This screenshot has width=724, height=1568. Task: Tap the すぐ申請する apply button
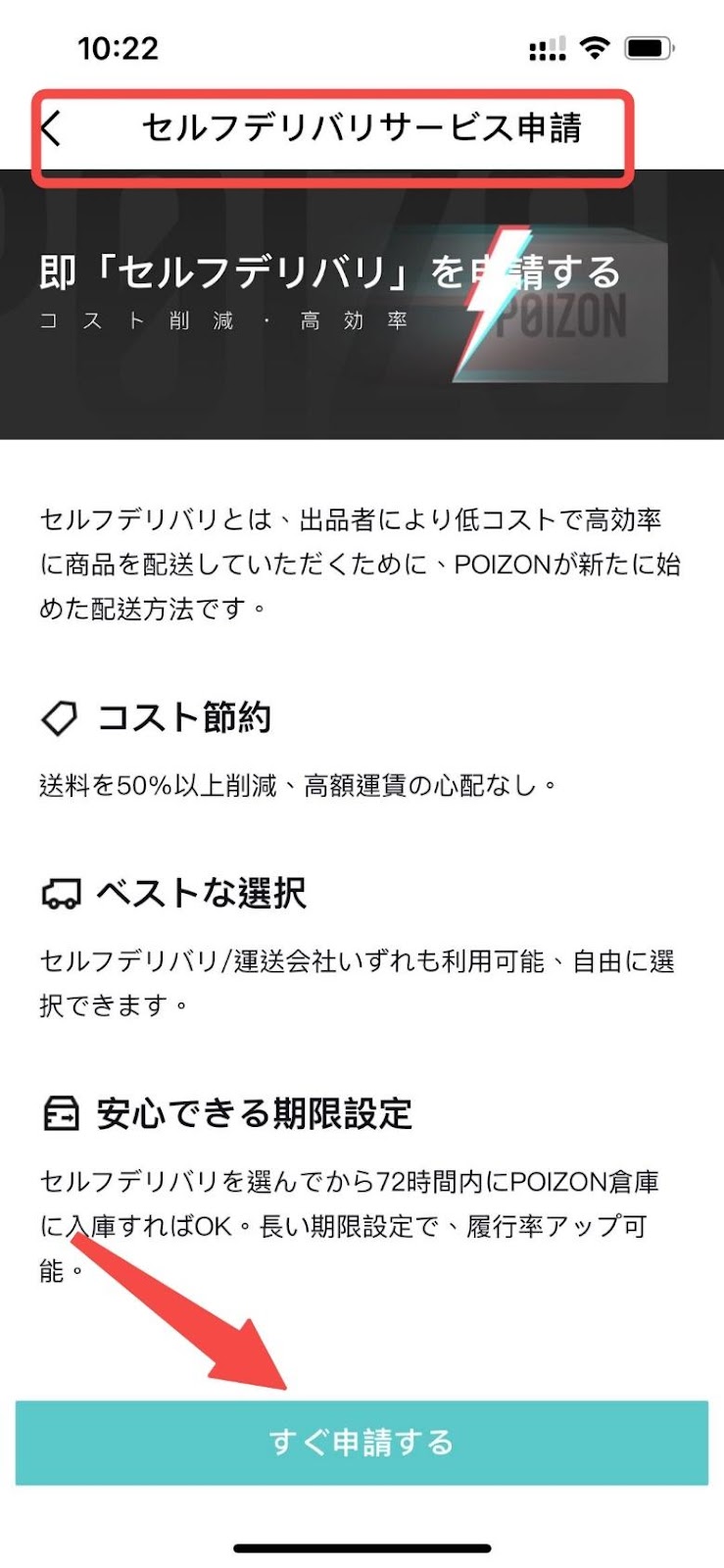[x=362, y=1443]
